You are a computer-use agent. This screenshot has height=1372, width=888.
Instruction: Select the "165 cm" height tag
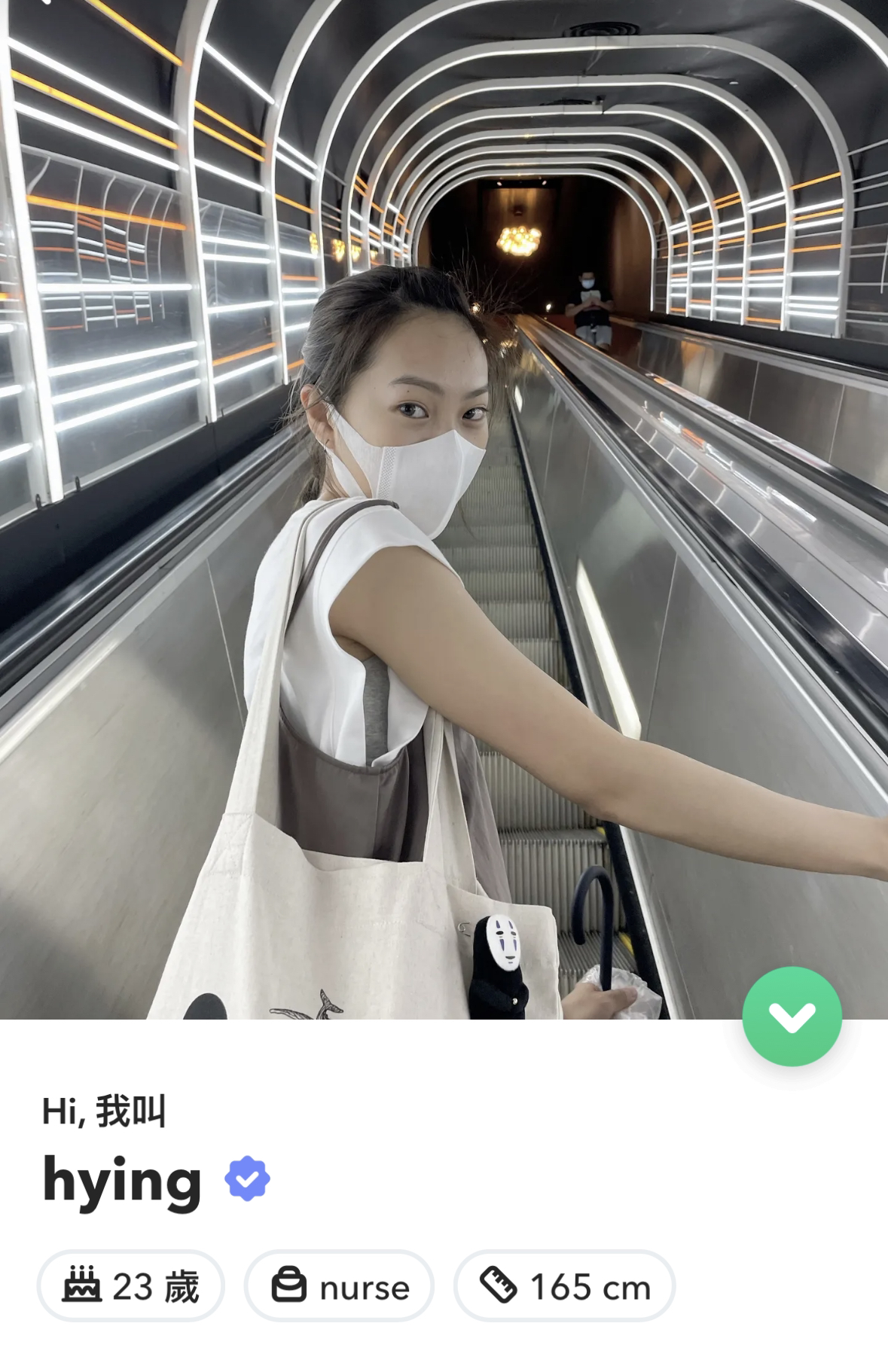coord(560,1285)
